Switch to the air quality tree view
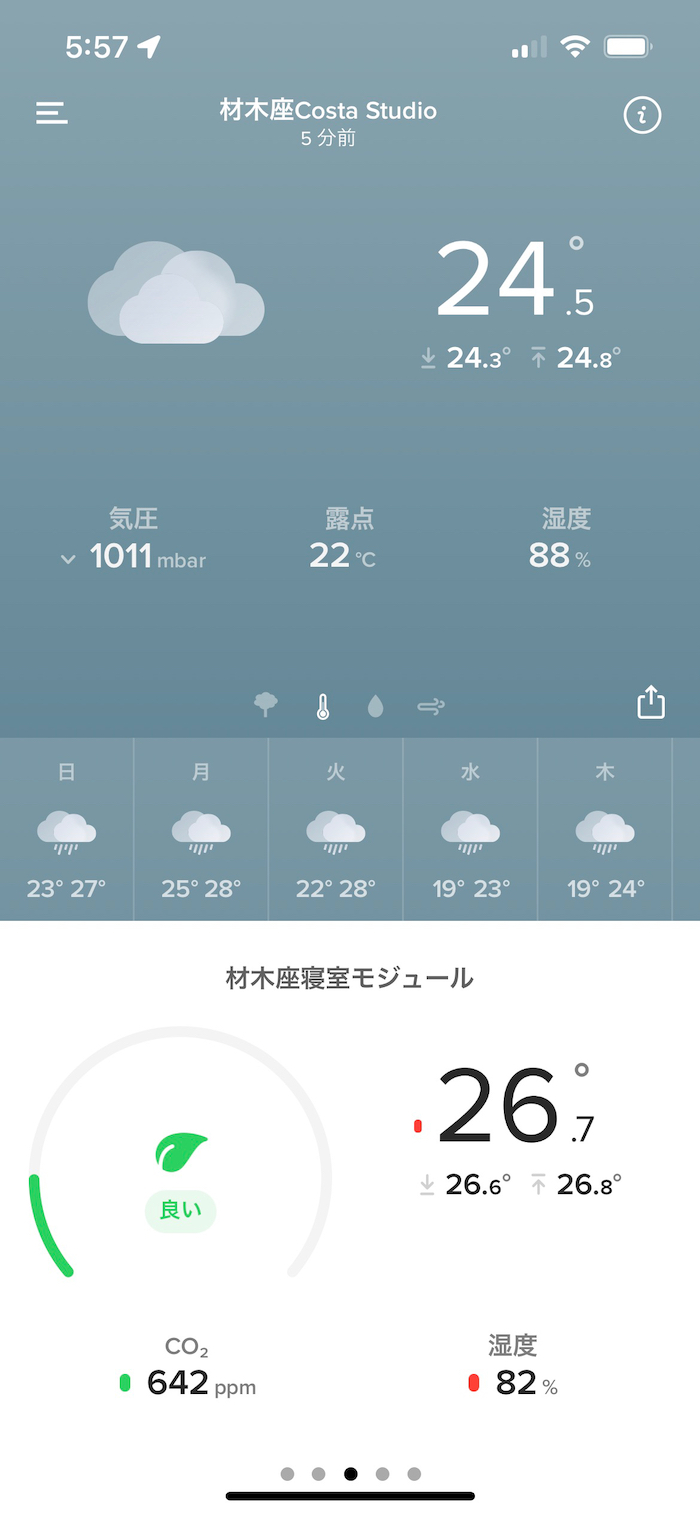 point(266,706)
